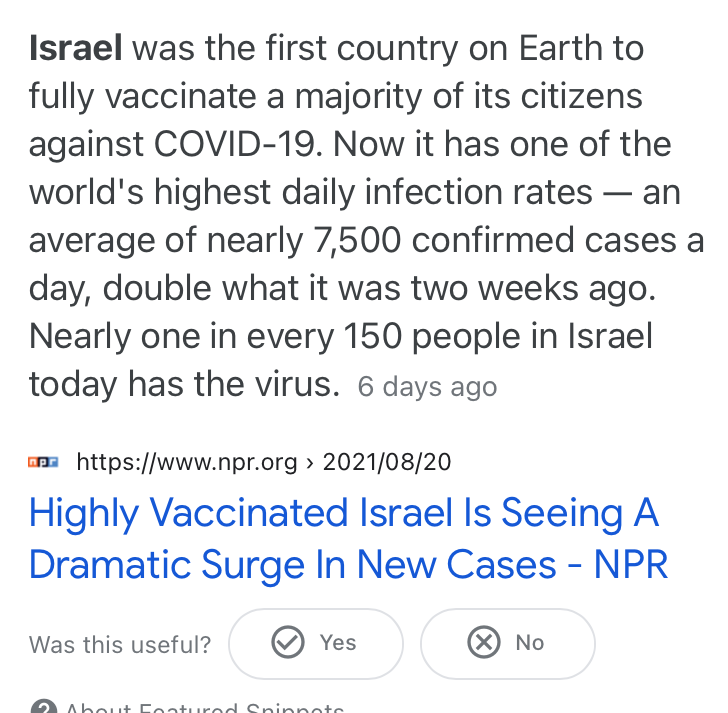Mark the snippet as useful with Yes
This screenshot has height=713, width=728.
coord(315,643)
